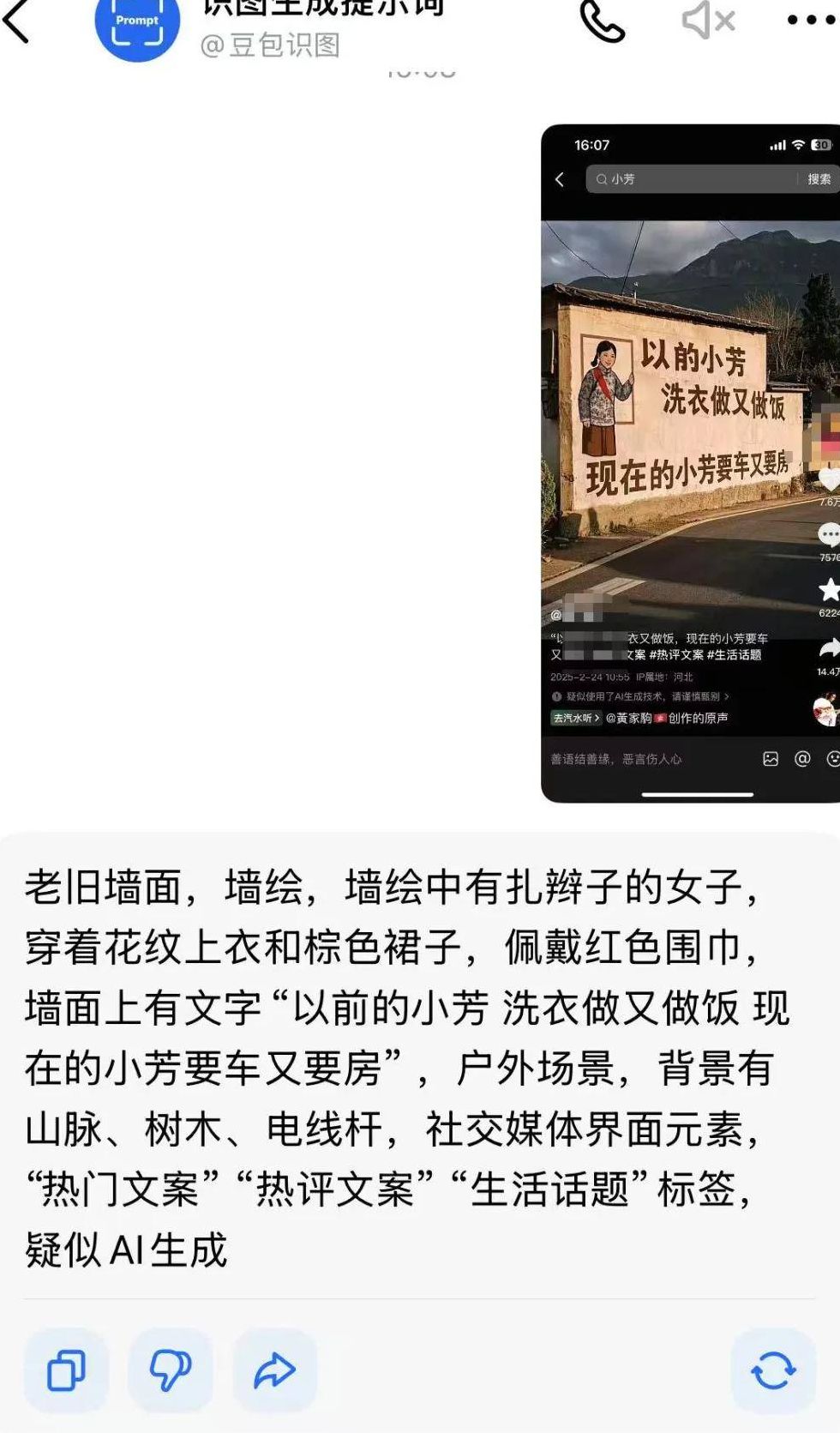Viewport: 840px width, 1433px height.
Task: Share the generated response
Action: 274,1370
